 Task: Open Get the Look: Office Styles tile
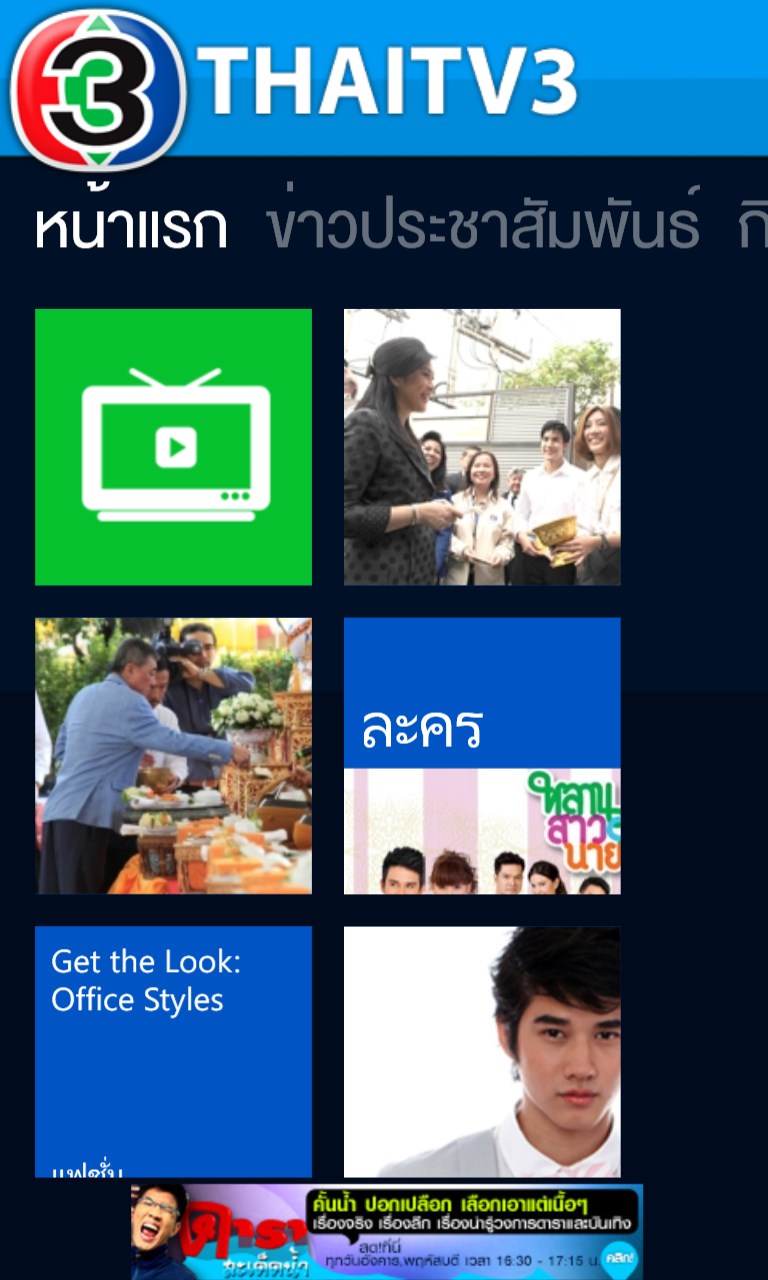click(173, 1050)
